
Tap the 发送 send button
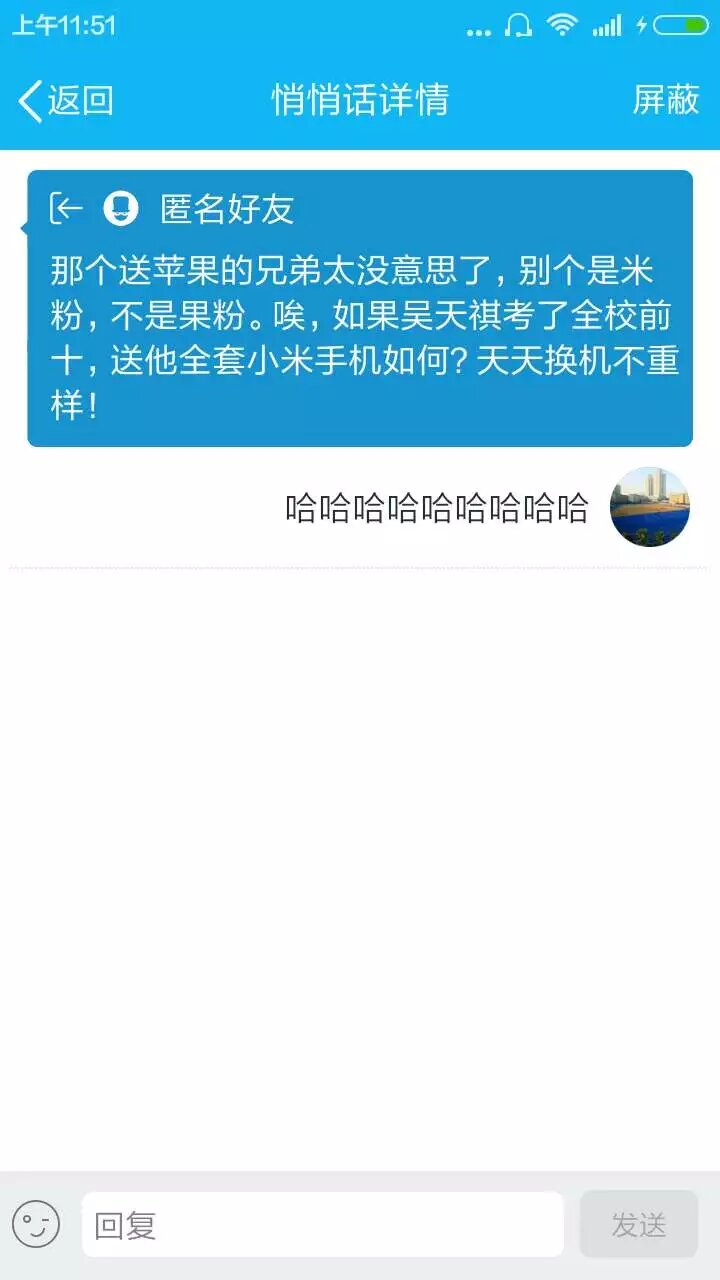click(638, 1224)
